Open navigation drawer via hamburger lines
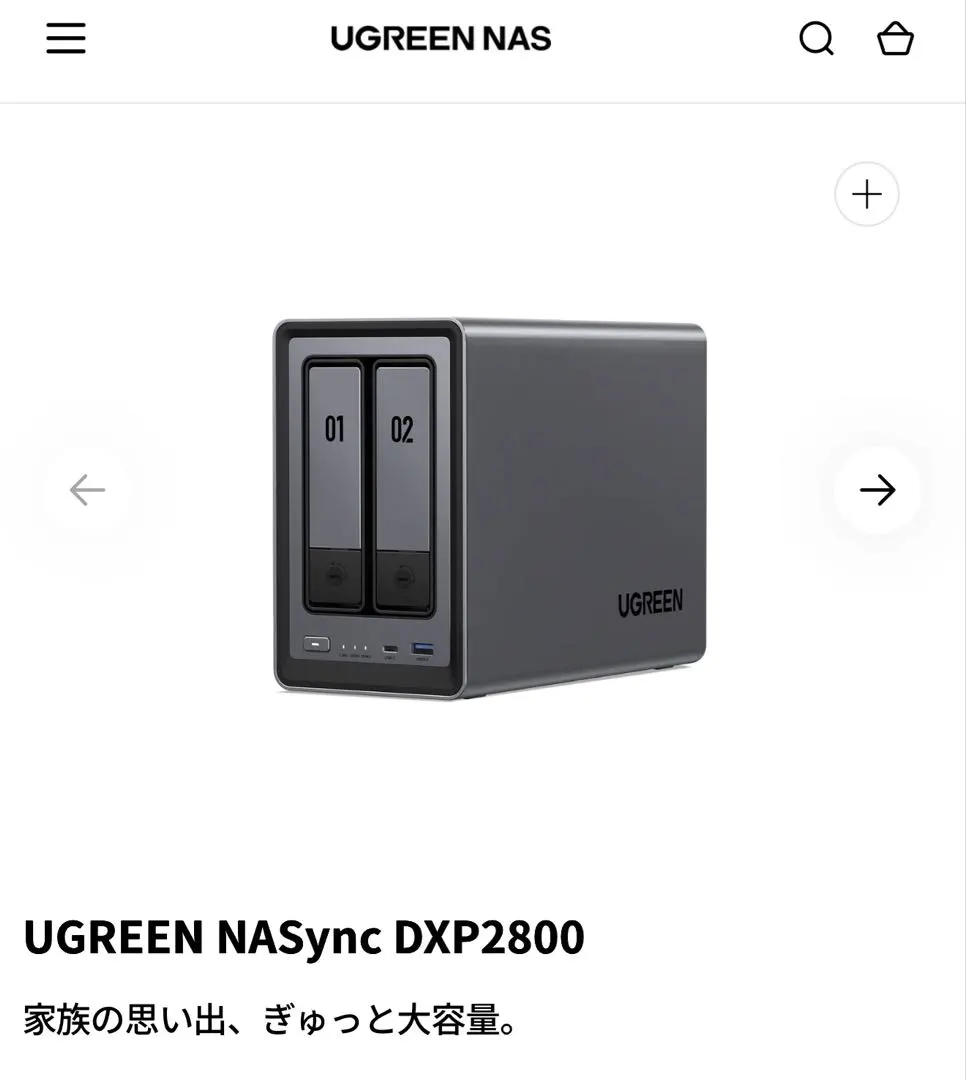Image resolution: width=966 pixels, height=1080 pixels. [66, 38]
